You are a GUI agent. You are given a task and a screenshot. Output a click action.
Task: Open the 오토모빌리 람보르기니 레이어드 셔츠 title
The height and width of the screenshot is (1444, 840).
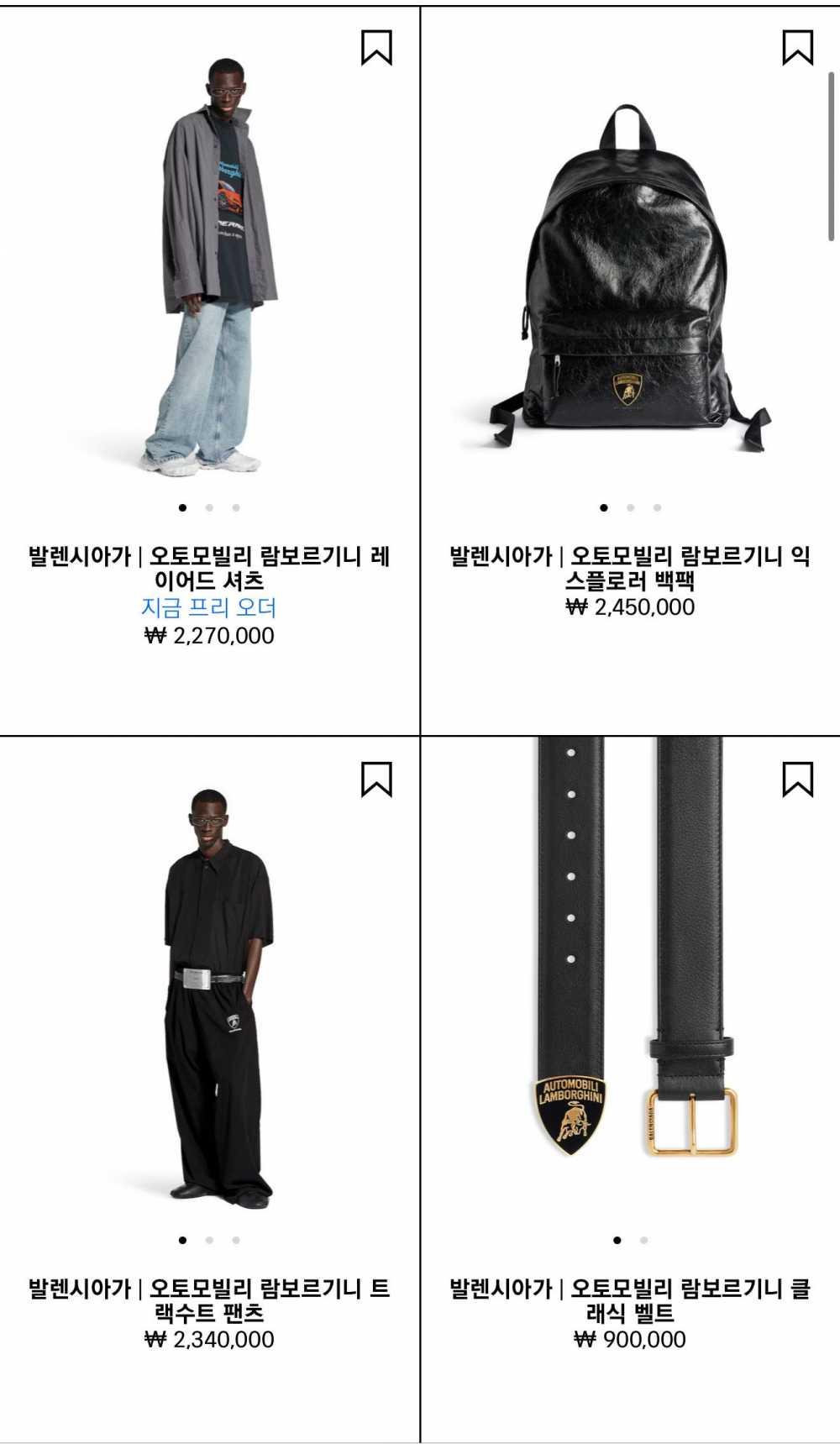coord(209,568)
